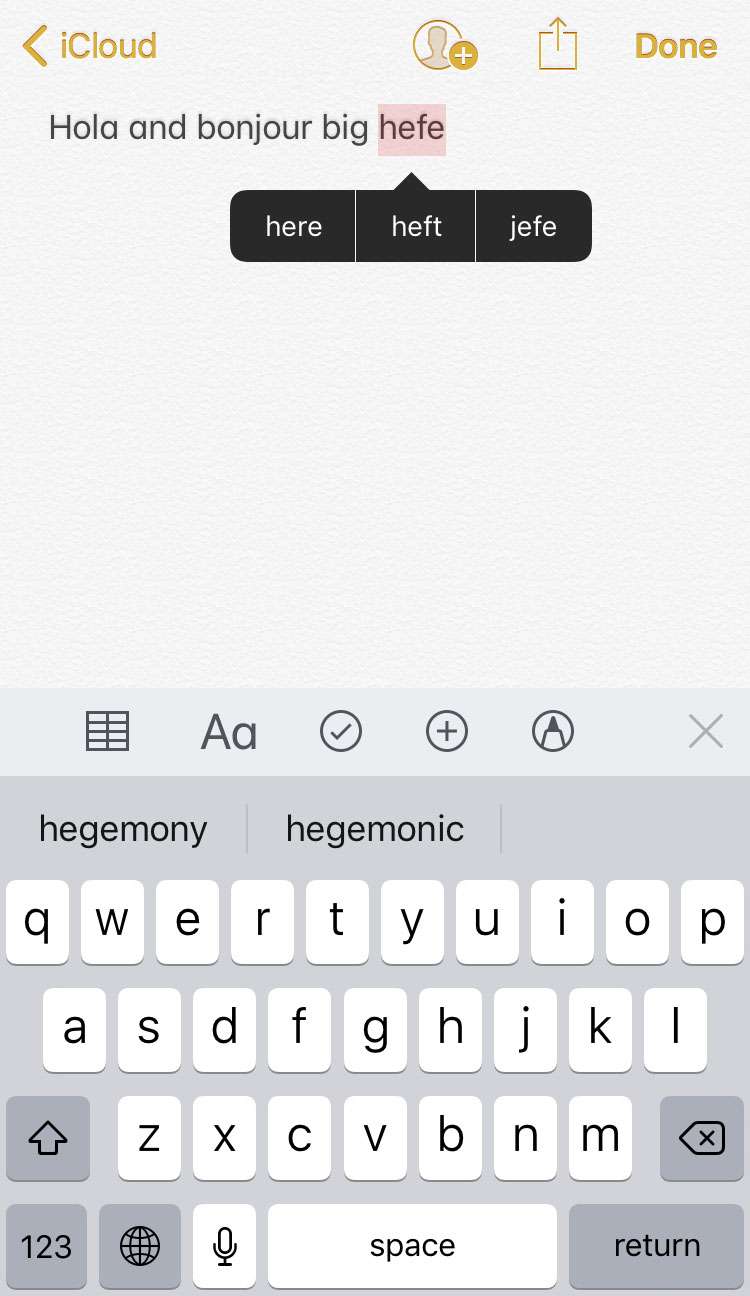Pick the 'hegemonic' keyboard prediction

click(375, 828)
